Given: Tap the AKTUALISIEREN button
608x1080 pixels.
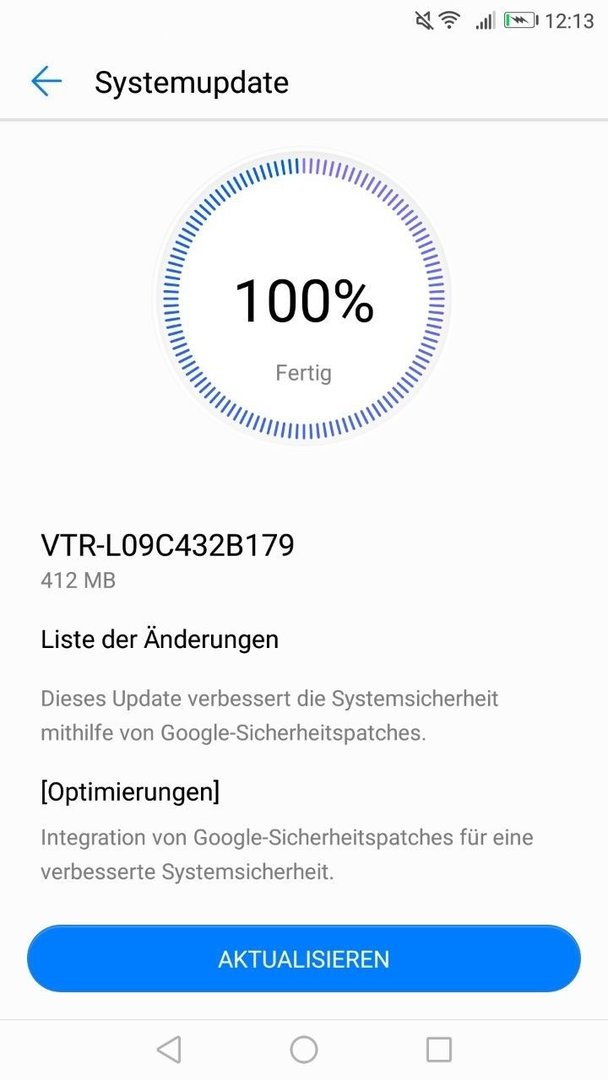Looking at the screenshot, I should tap(304, 959).
